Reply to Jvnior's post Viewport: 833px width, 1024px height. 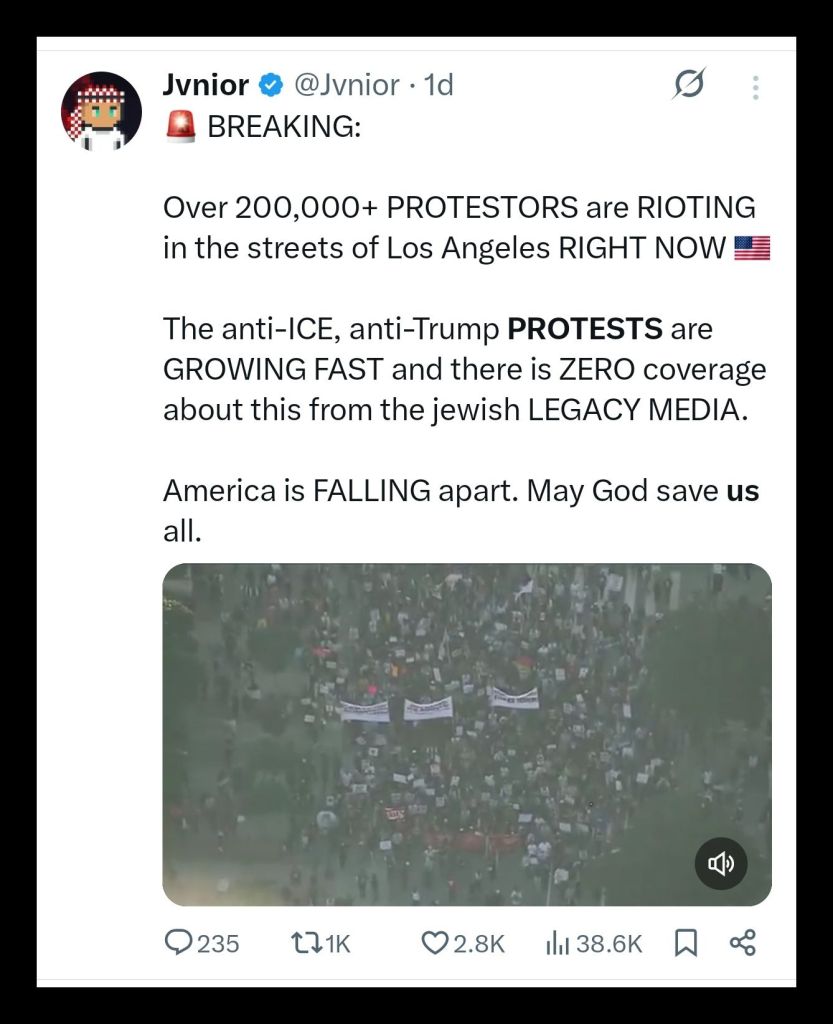(180, 942)
